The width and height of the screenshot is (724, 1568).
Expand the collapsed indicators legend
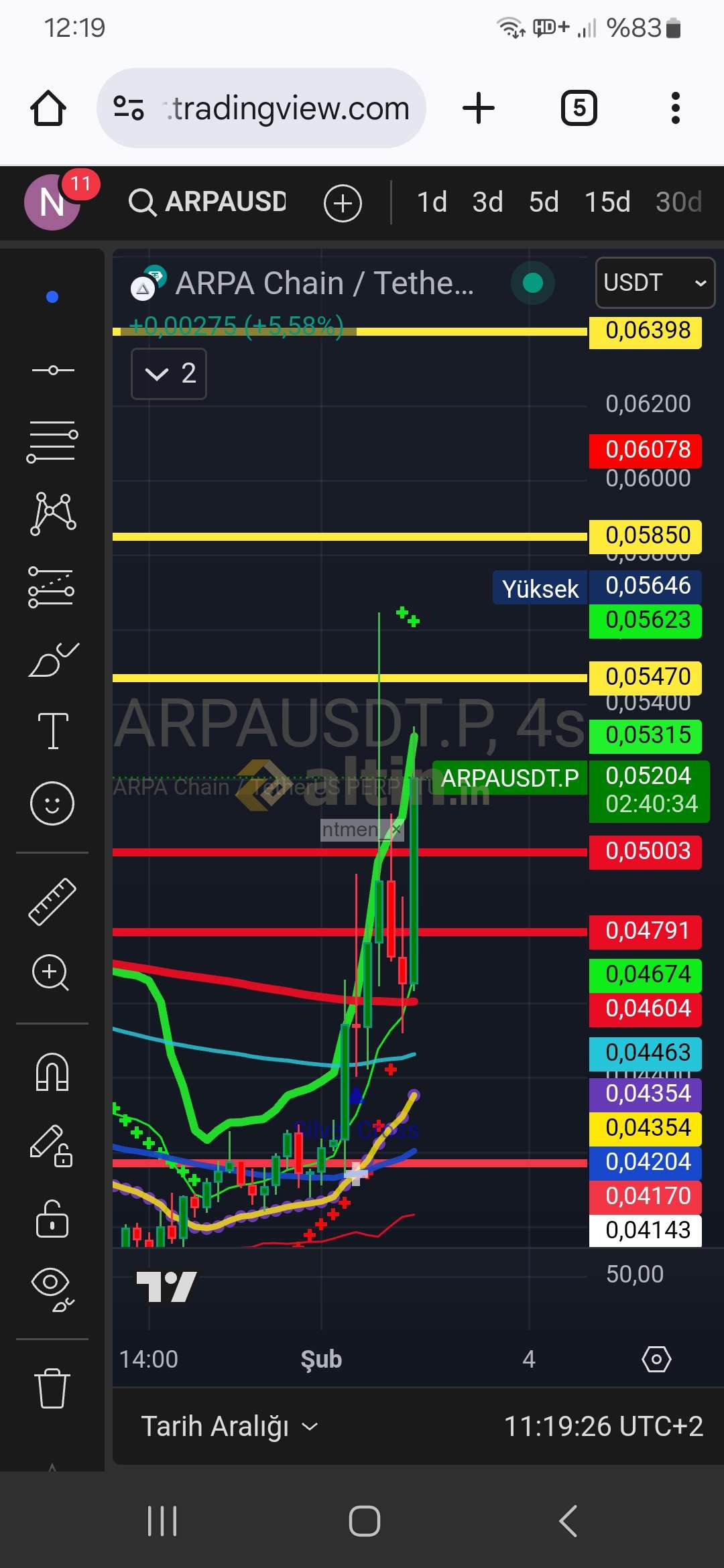click(169, 374)
